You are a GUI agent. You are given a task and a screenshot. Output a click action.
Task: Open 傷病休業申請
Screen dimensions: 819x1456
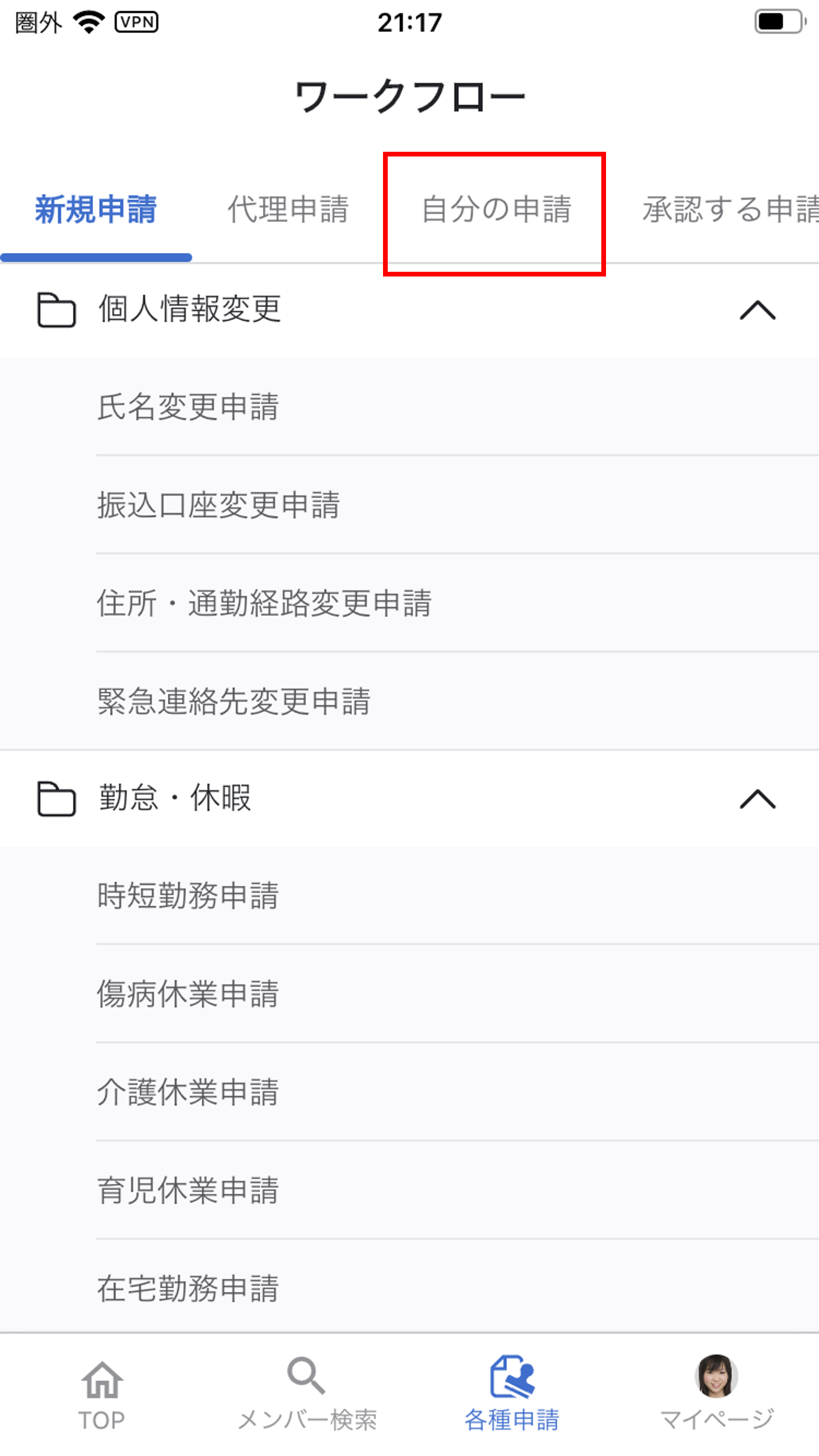pyautogui.click(x=409, y=994)
